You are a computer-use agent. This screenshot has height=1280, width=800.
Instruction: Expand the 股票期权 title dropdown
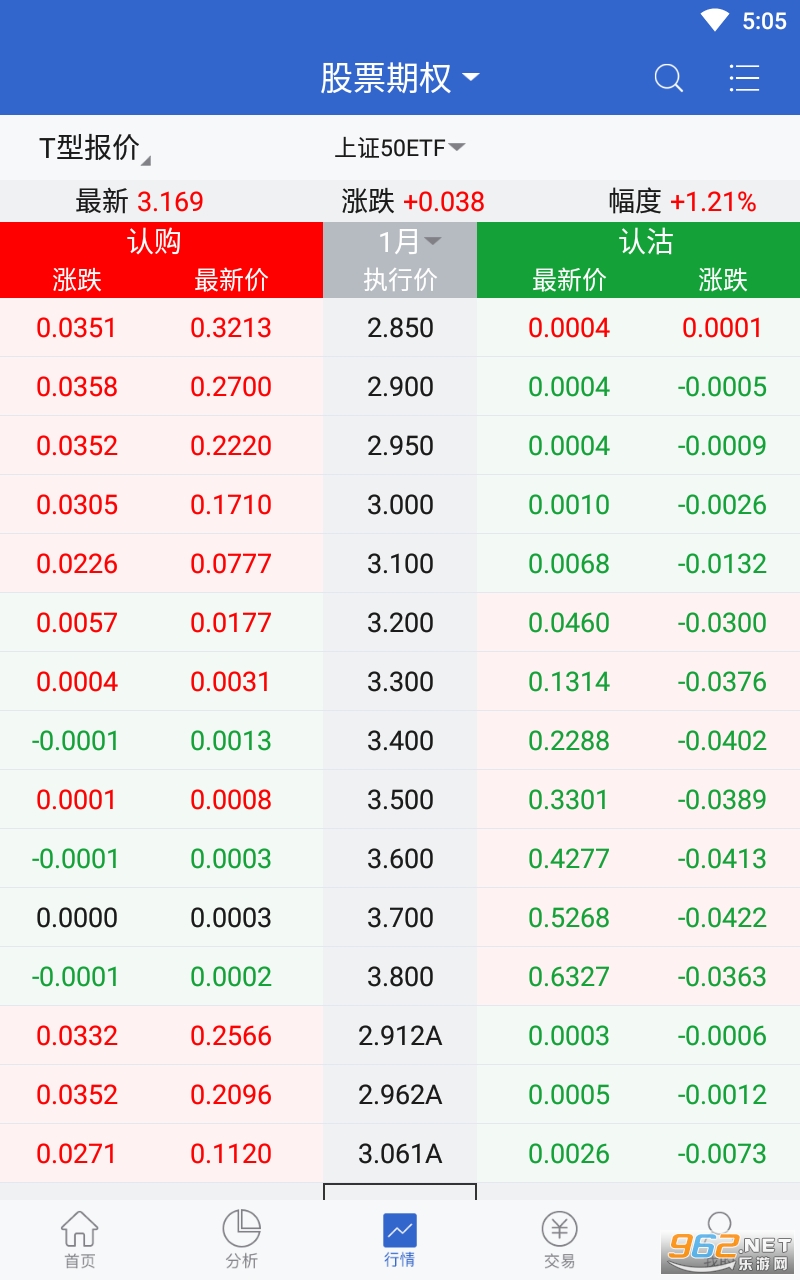coord(399,78)
